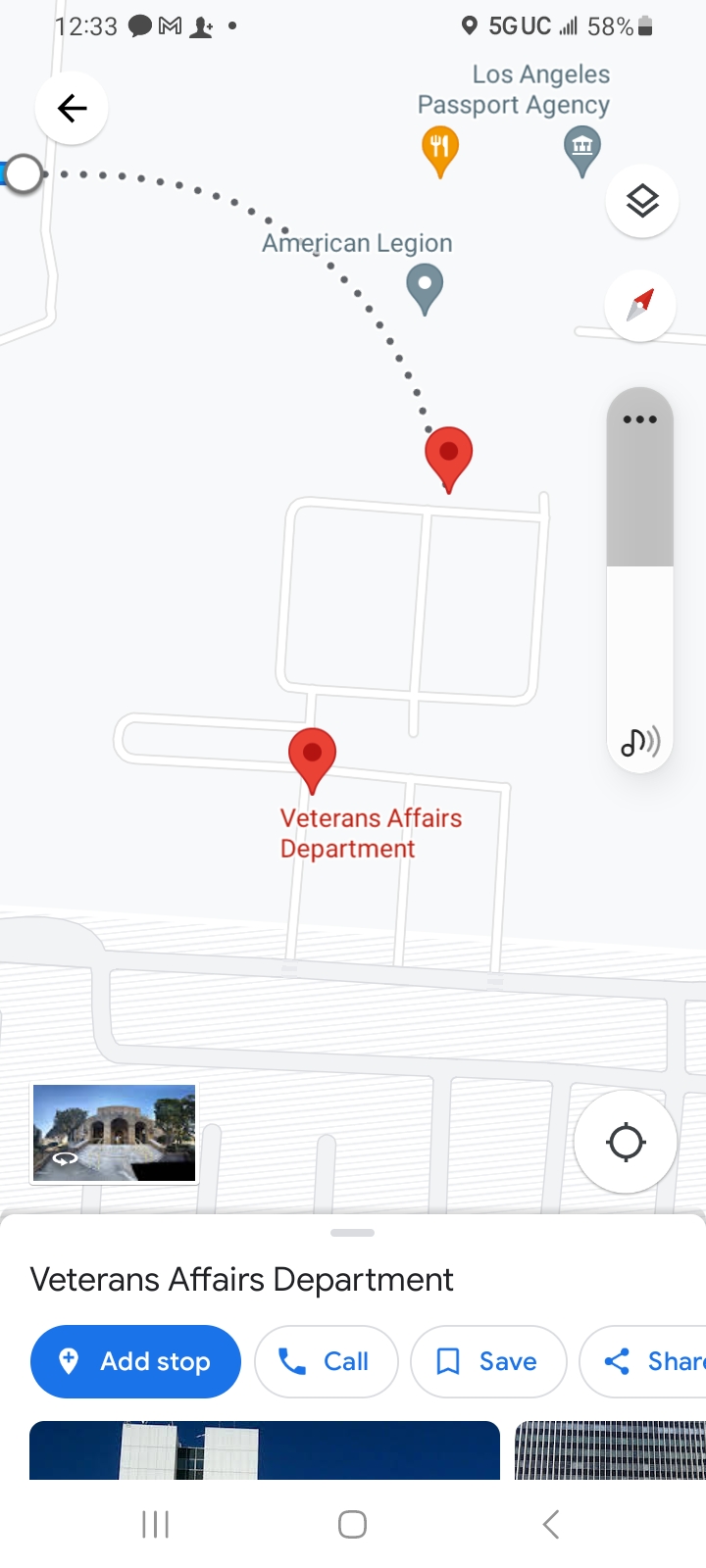Go to the Android home screen
Viewport: 706px width, 1568px height.
[352, 1524]
